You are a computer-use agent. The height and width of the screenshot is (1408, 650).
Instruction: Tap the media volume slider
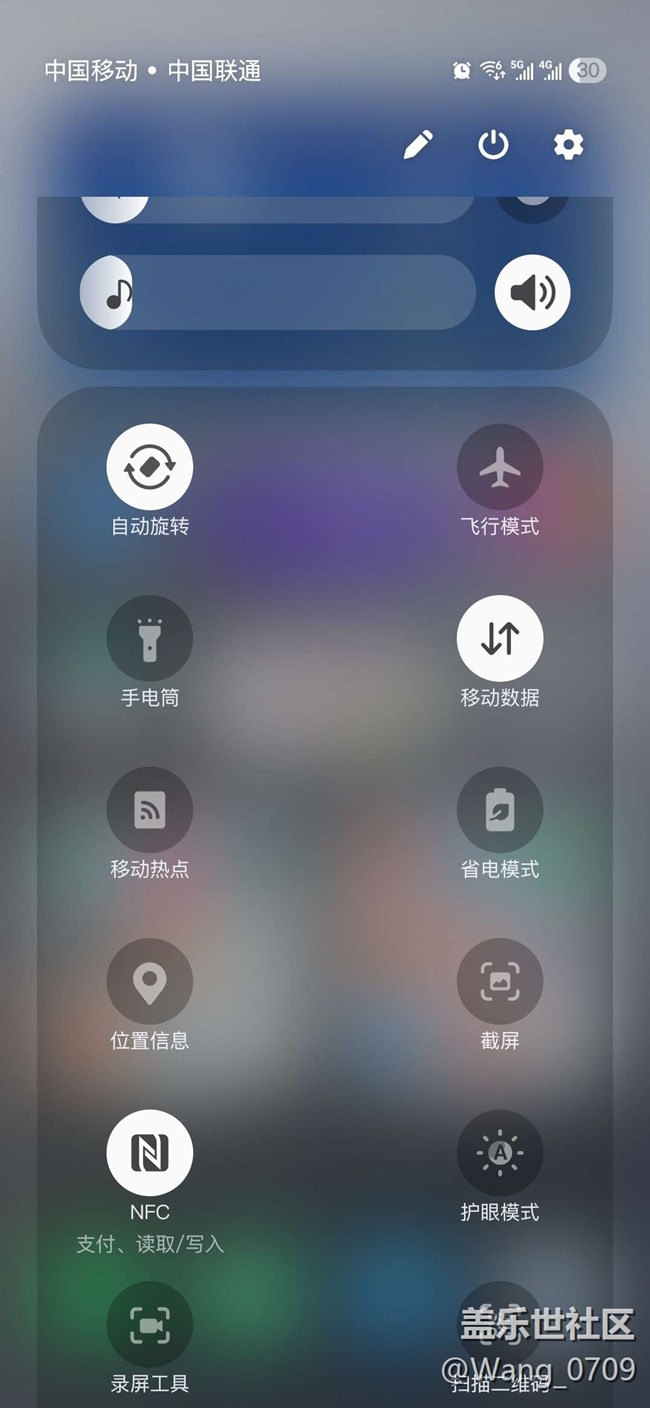(x=277, y=292)
